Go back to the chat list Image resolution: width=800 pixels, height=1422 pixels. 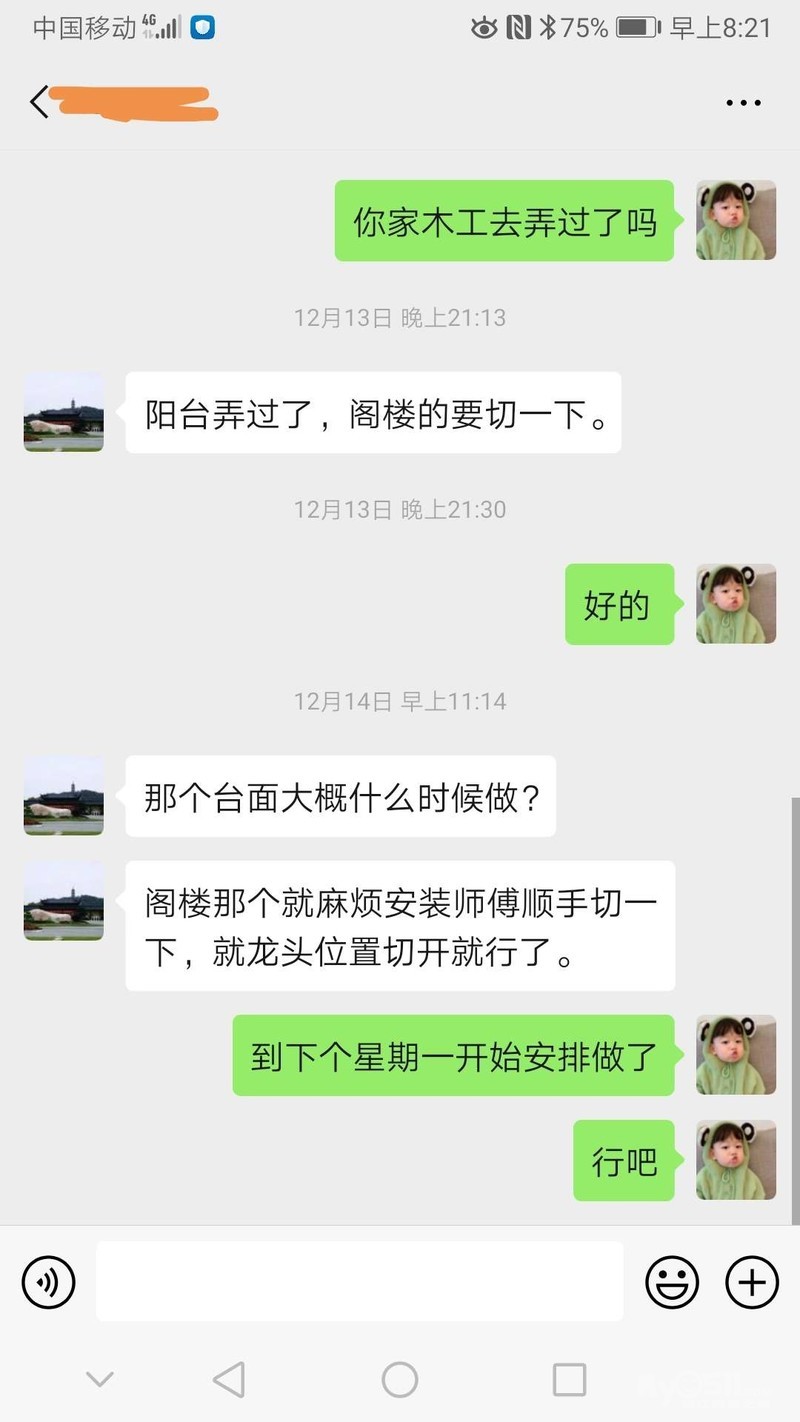pyautogui.click(x=39, y=102)
